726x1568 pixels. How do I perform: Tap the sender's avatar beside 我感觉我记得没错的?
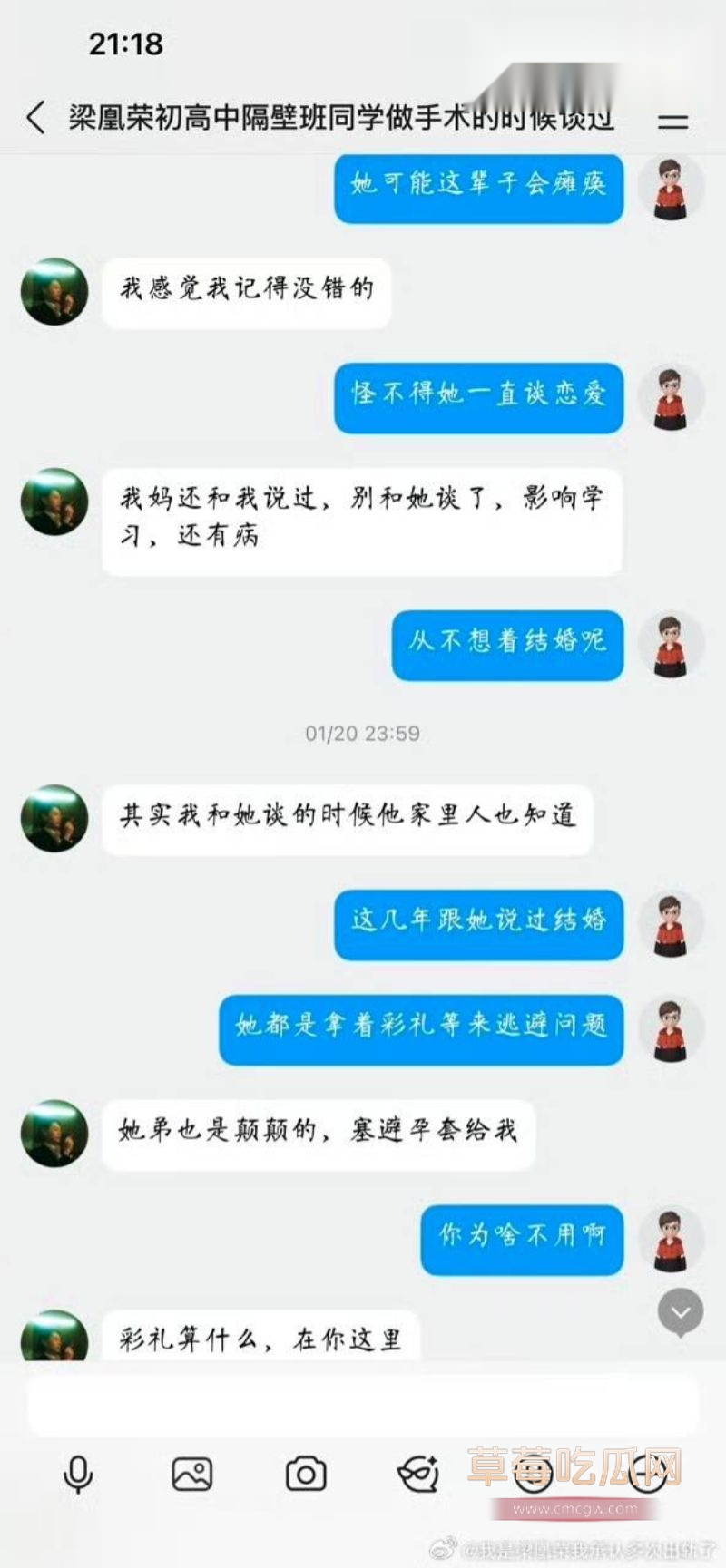(53, 290)
